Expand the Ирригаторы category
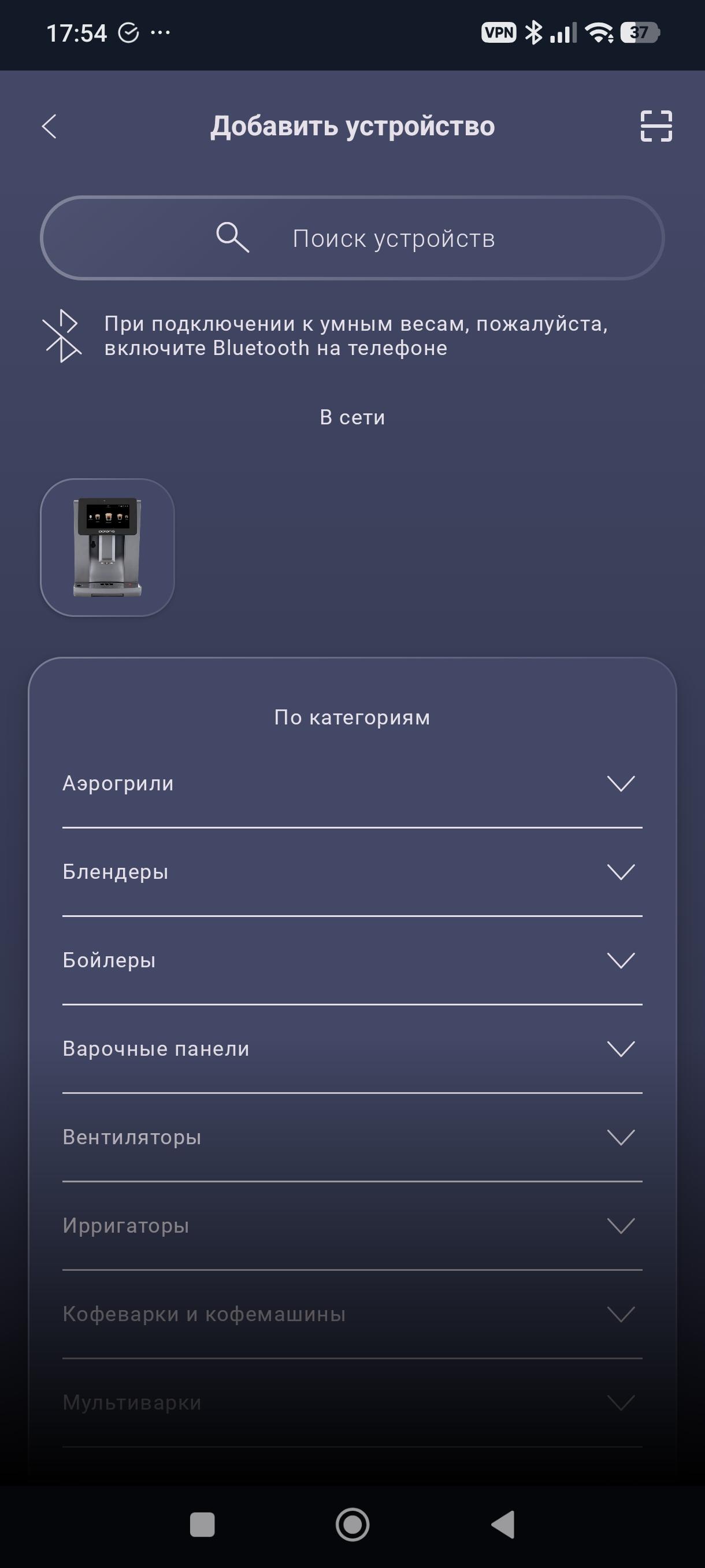The height and width of the screenshot is (1568, 705). [x=352, y=1225]
